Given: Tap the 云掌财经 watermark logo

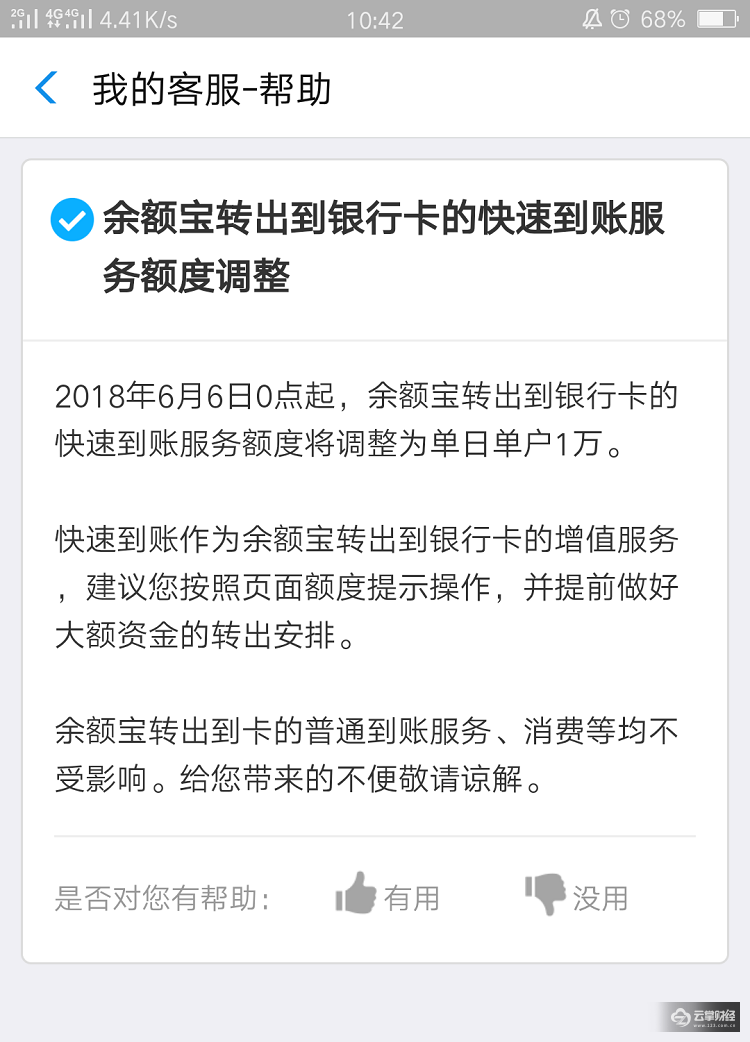Looking at the screenshot, I should [x=700, y=1015].
